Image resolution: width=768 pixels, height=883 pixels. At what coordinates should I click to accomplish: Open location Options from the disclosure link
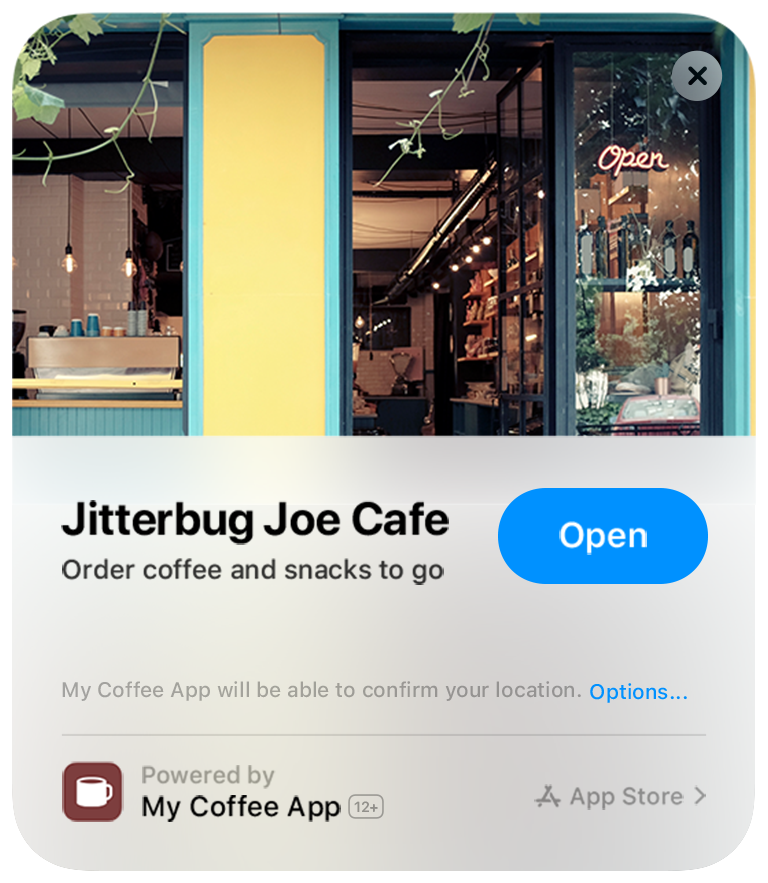[x=637, y=691]
